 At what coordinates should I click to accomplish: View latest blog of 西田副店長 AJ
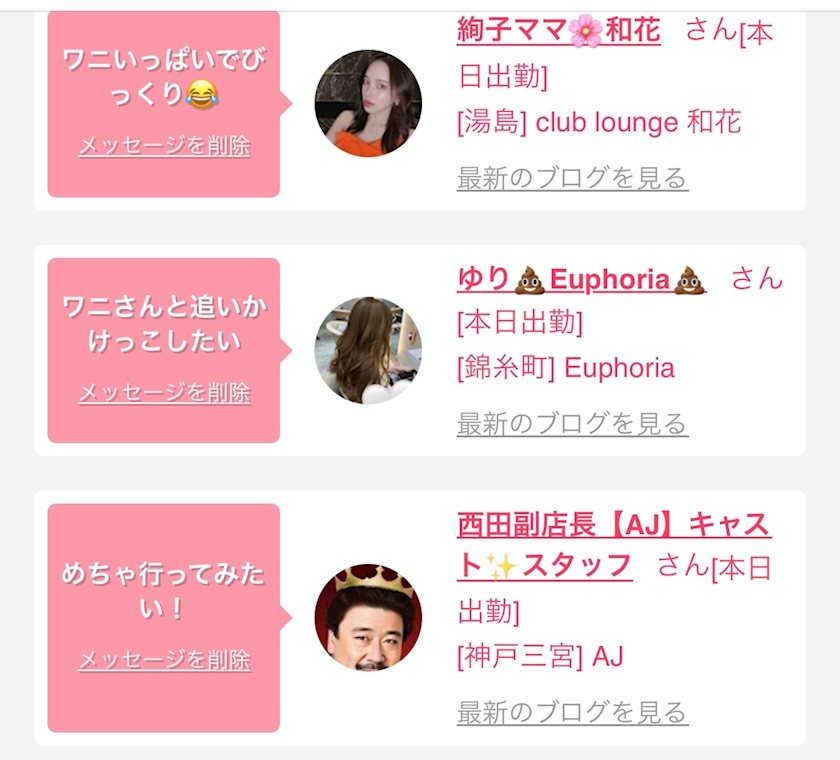[x=572, y=713]
